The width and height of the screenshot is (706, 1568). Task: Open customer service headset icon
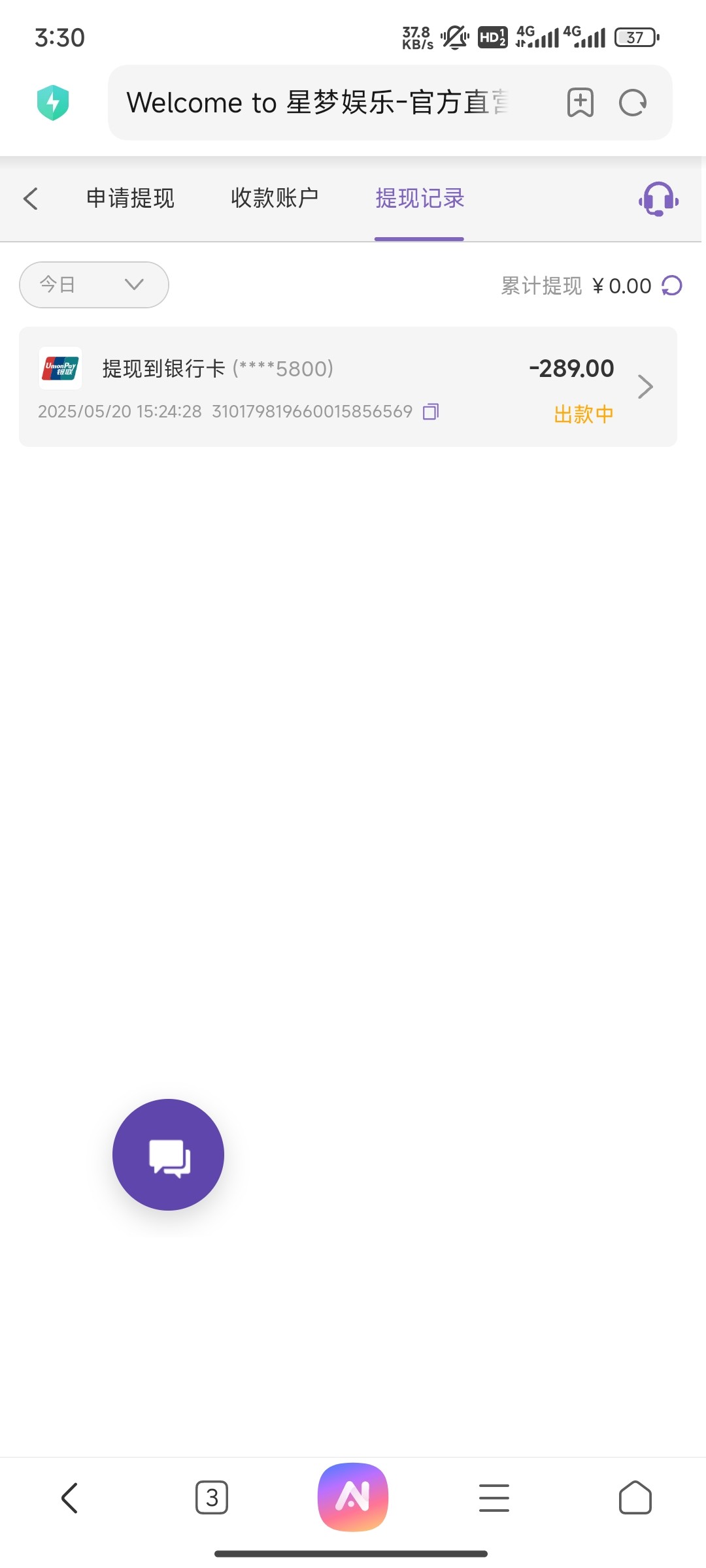(x=658, y=199)
